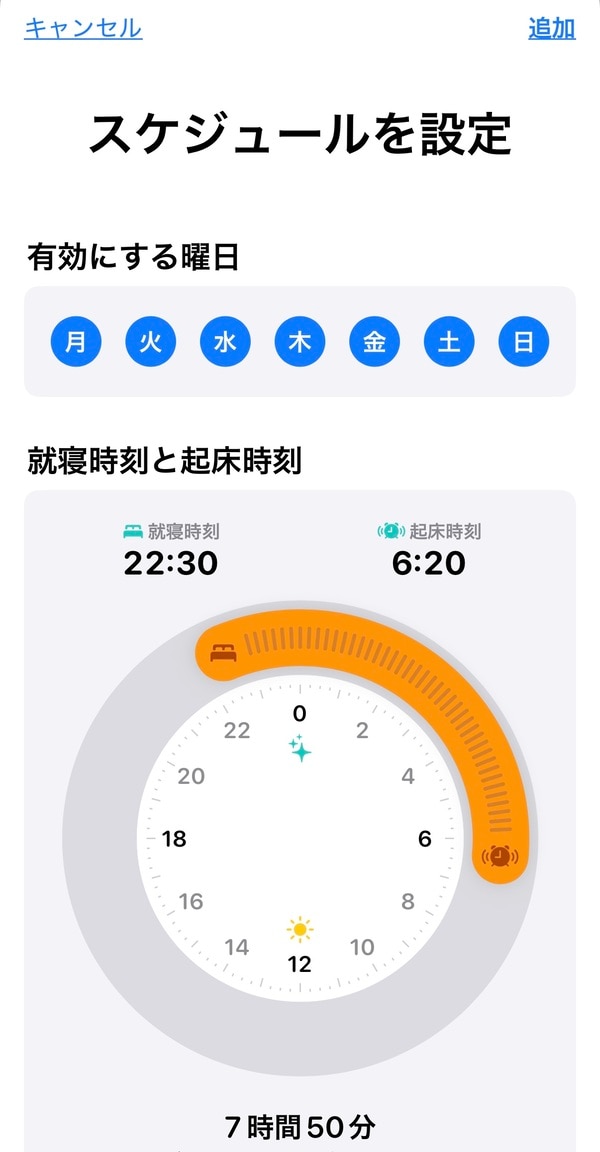Deselect Friday (金) day circle
600x1152 pixels.
click(374, 343)
